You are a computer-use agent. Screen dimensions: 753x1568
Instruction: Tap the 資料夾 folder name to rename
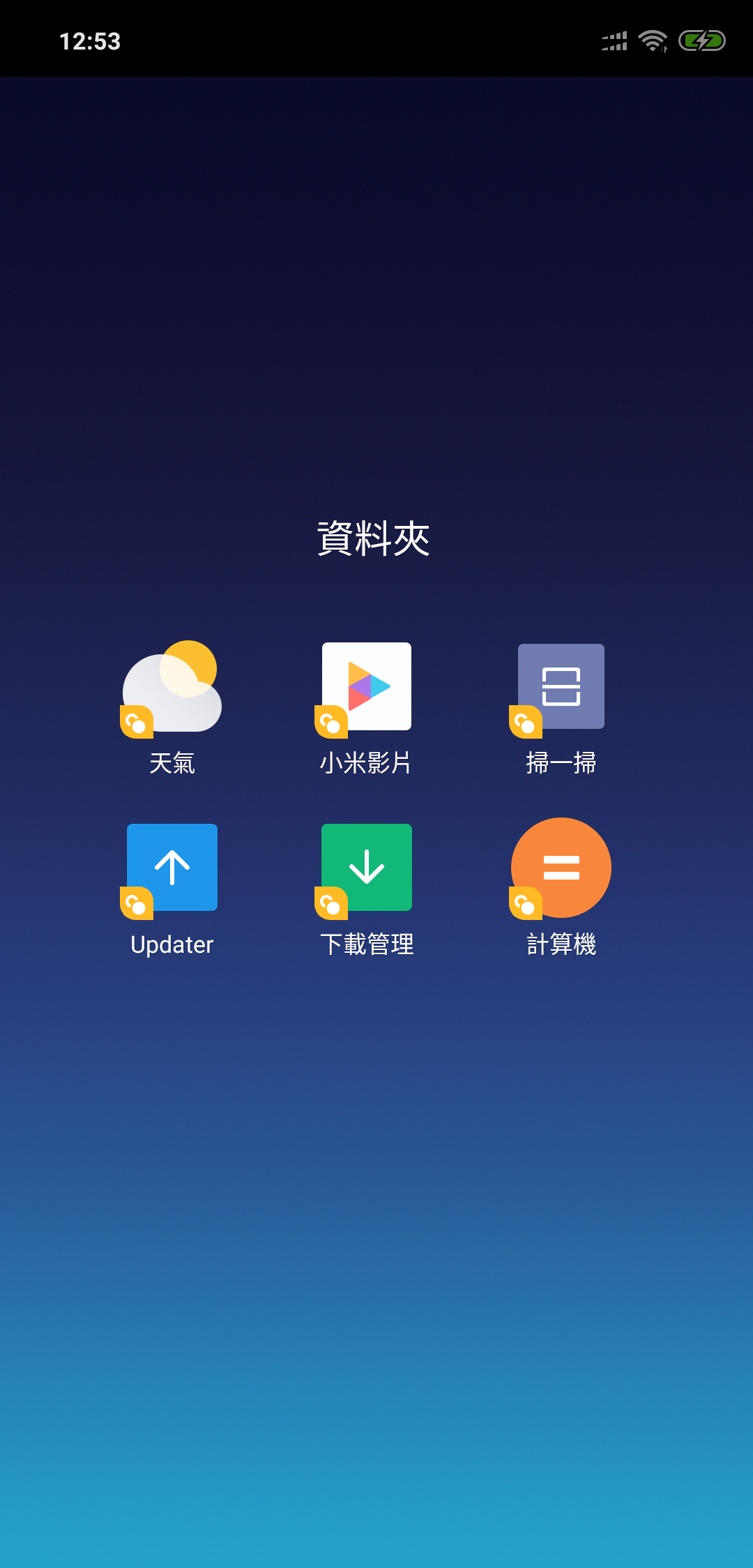(x=374, y=538)
